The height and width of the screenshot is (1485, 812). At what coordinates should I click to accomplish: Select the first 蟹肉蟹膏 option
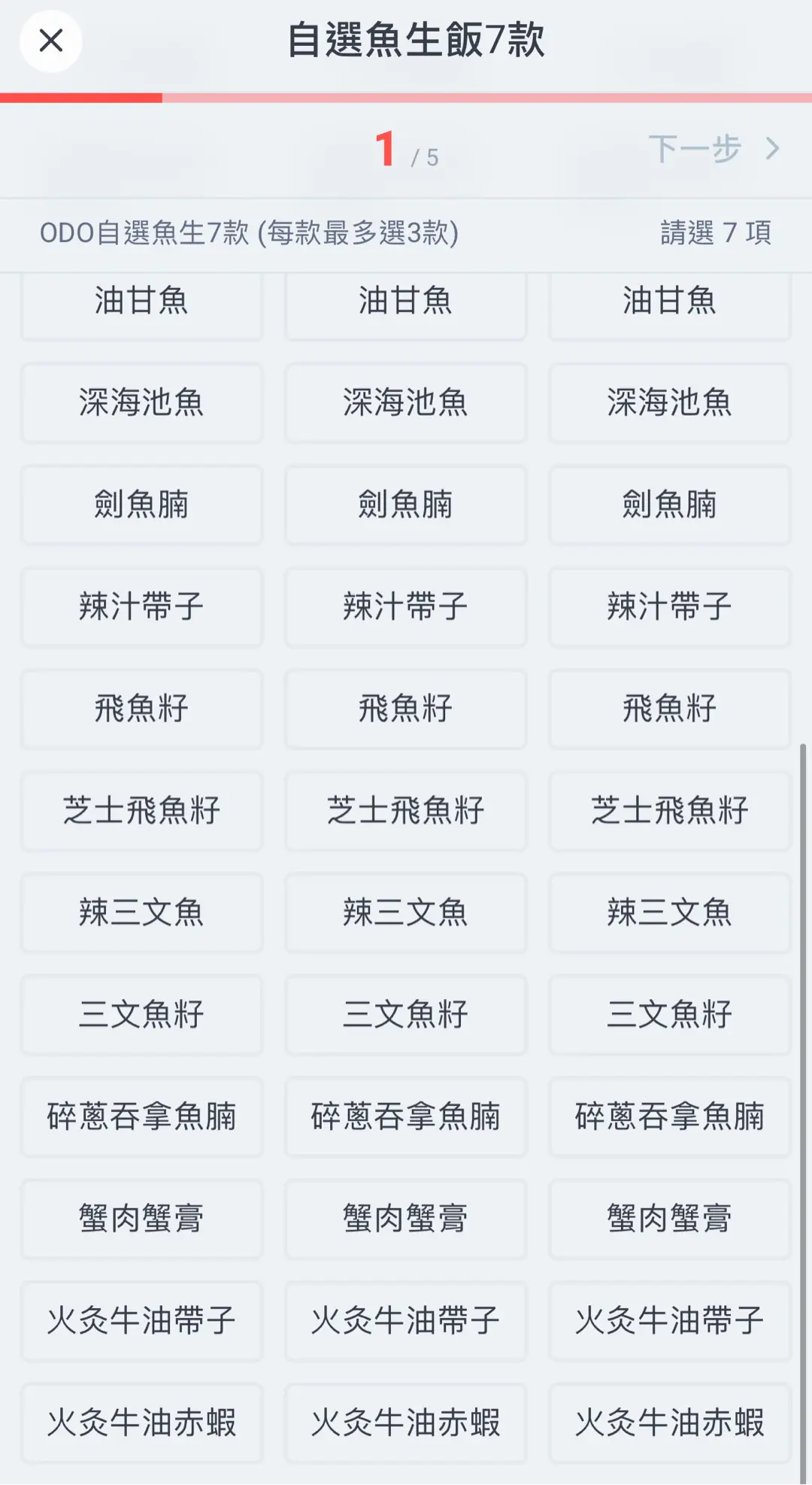pos(141,1219)
